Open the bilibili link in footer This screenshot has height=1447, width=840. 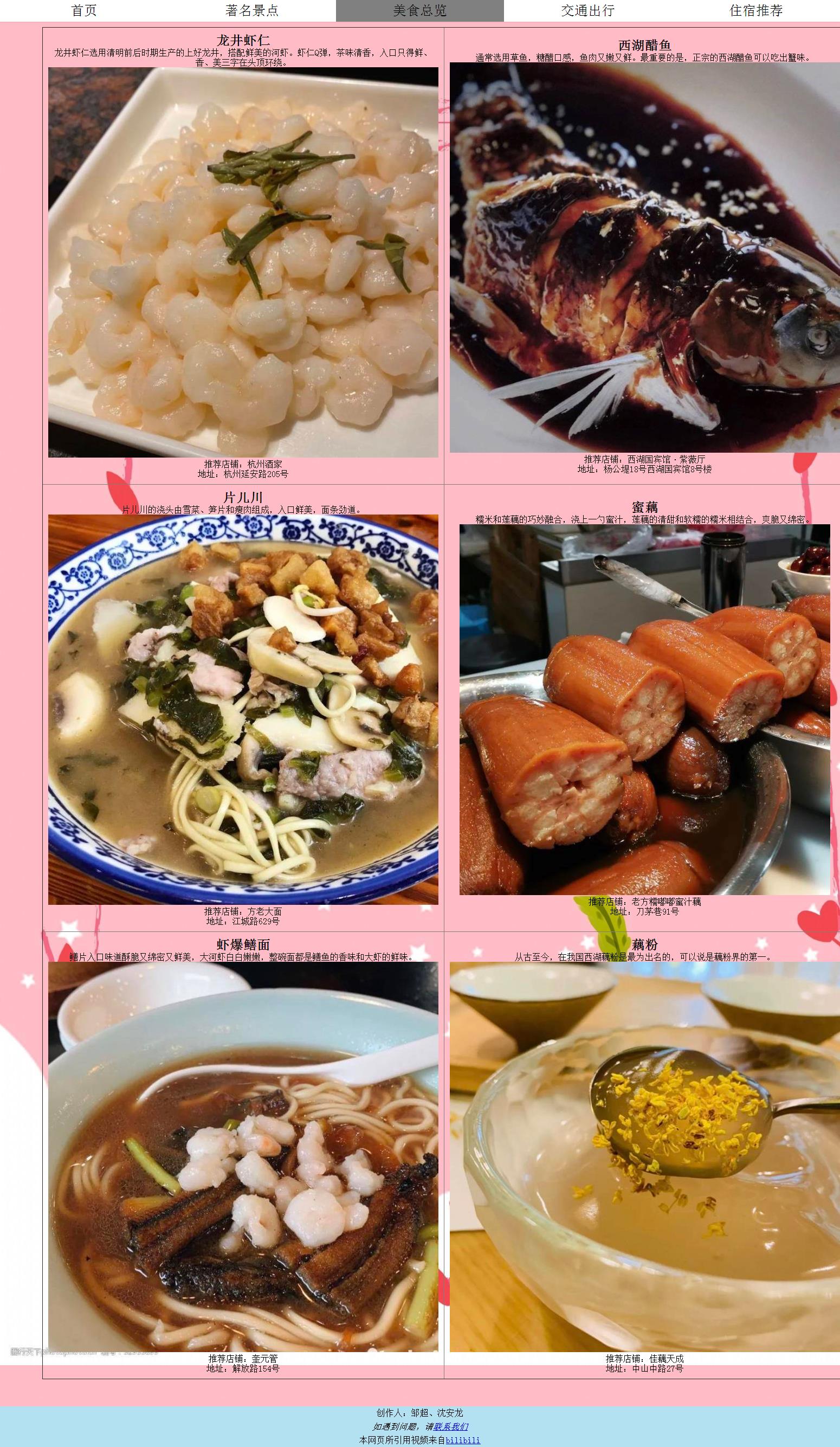(463, 1439)
